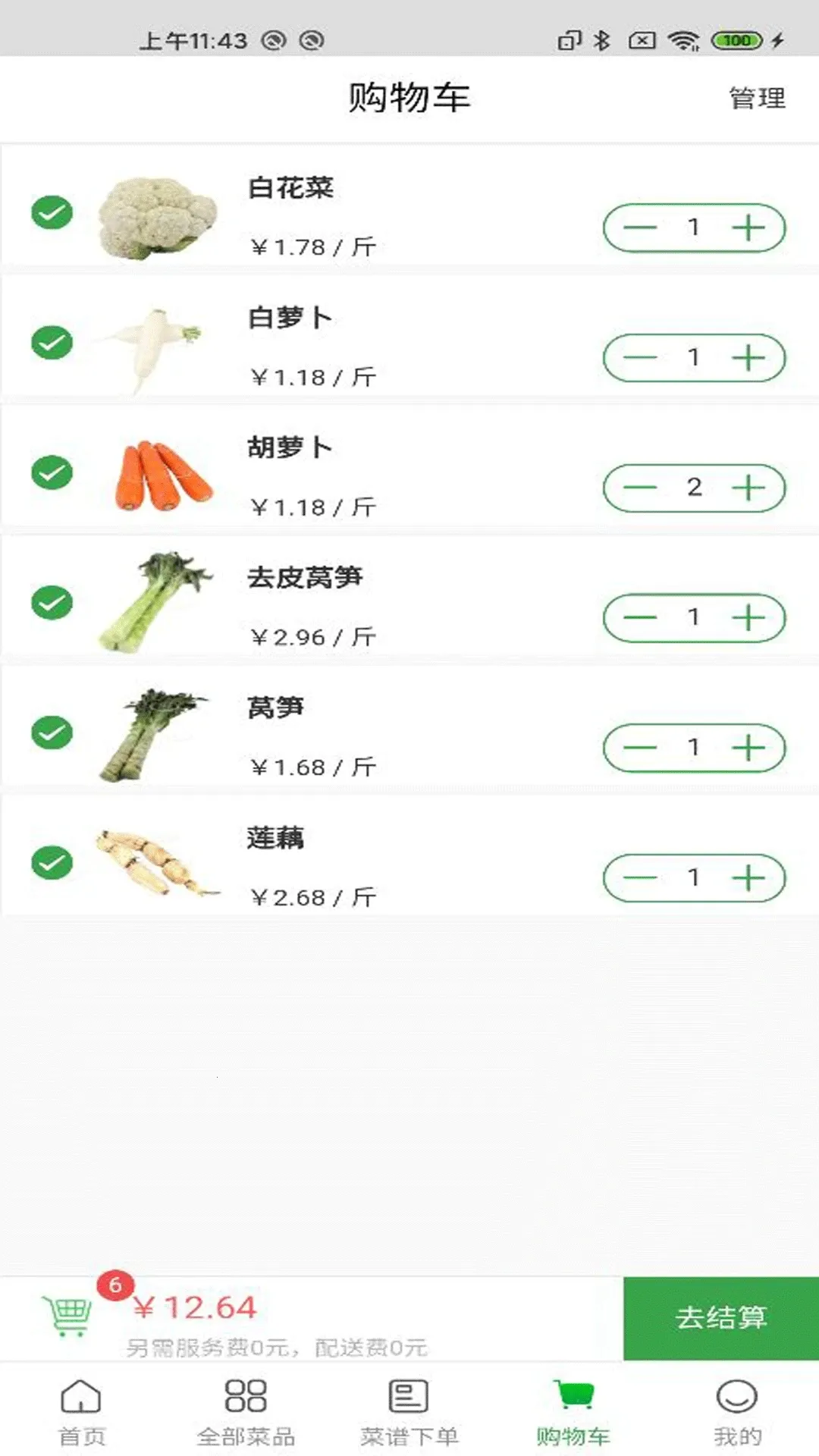The height and width of the screenshot is (1456, 819).
Task: Decrease 胡萝卜 quantity with minus button
Action: (x=639, y=488)
